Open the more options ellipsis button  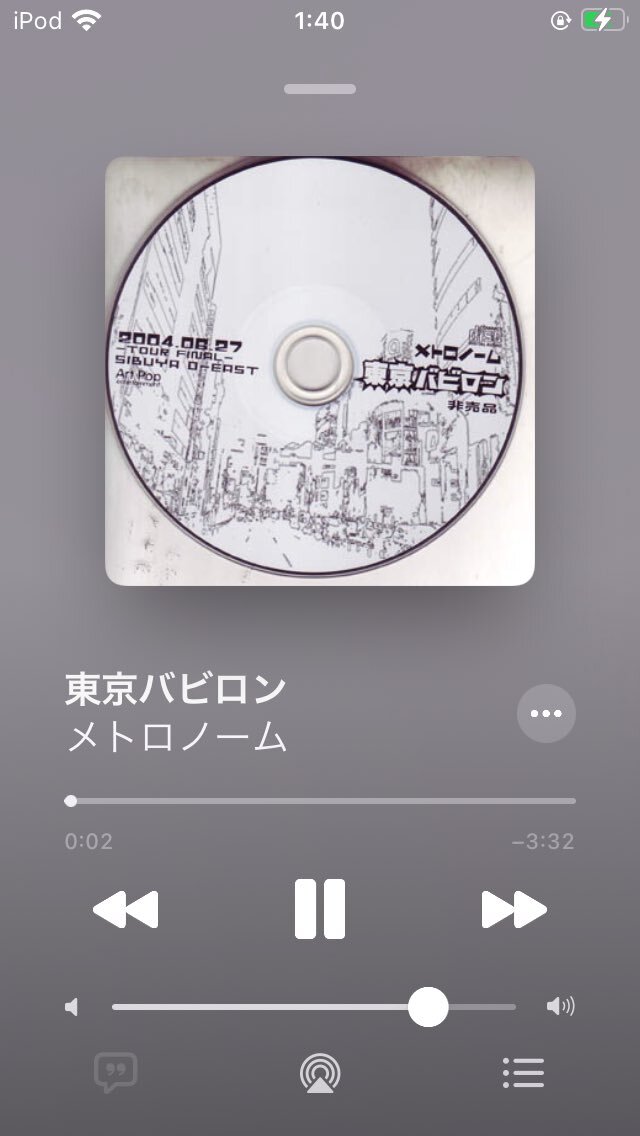tap(547, 714)
